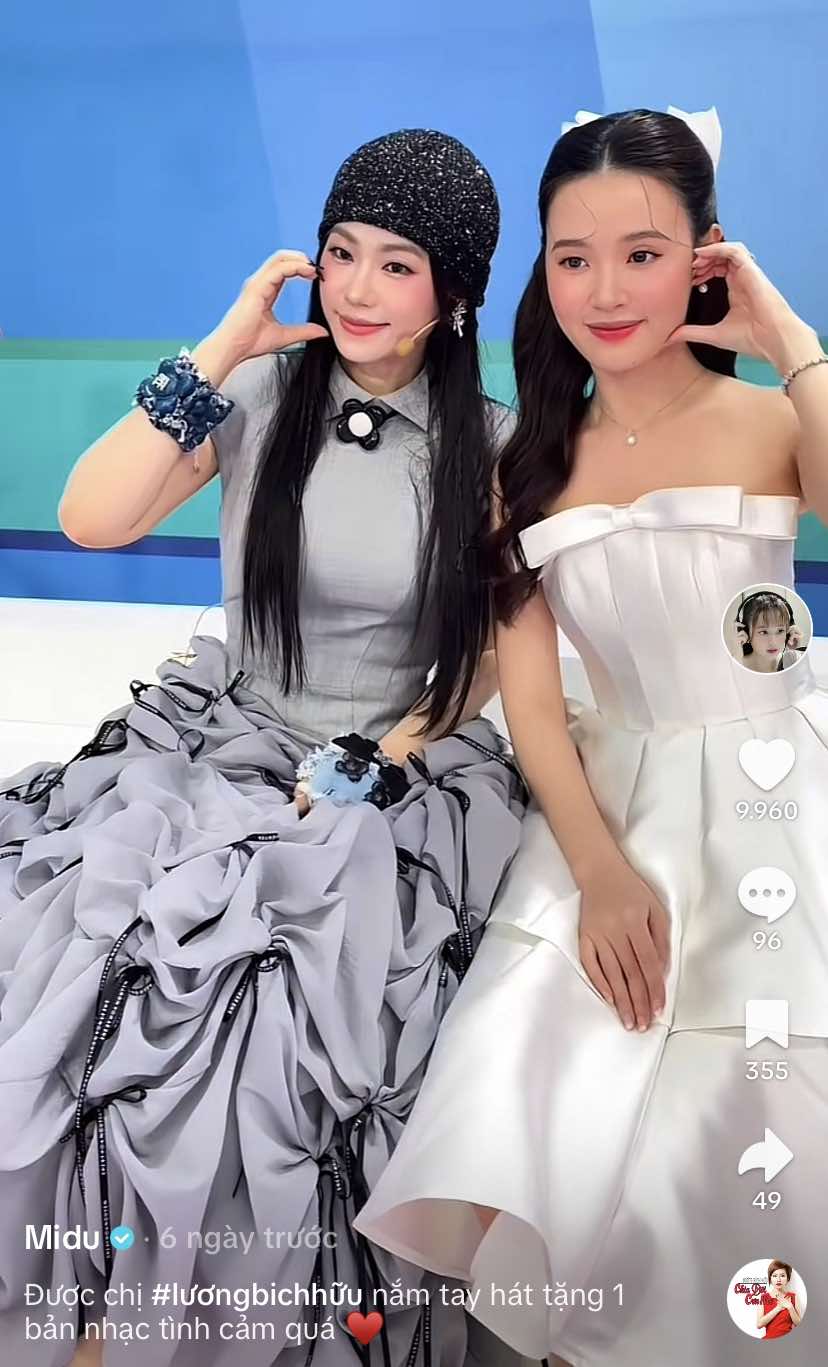Share this video with the arrow icon
The image size is (828, 1367).
pyautogui.click(x=766, y=1155)
